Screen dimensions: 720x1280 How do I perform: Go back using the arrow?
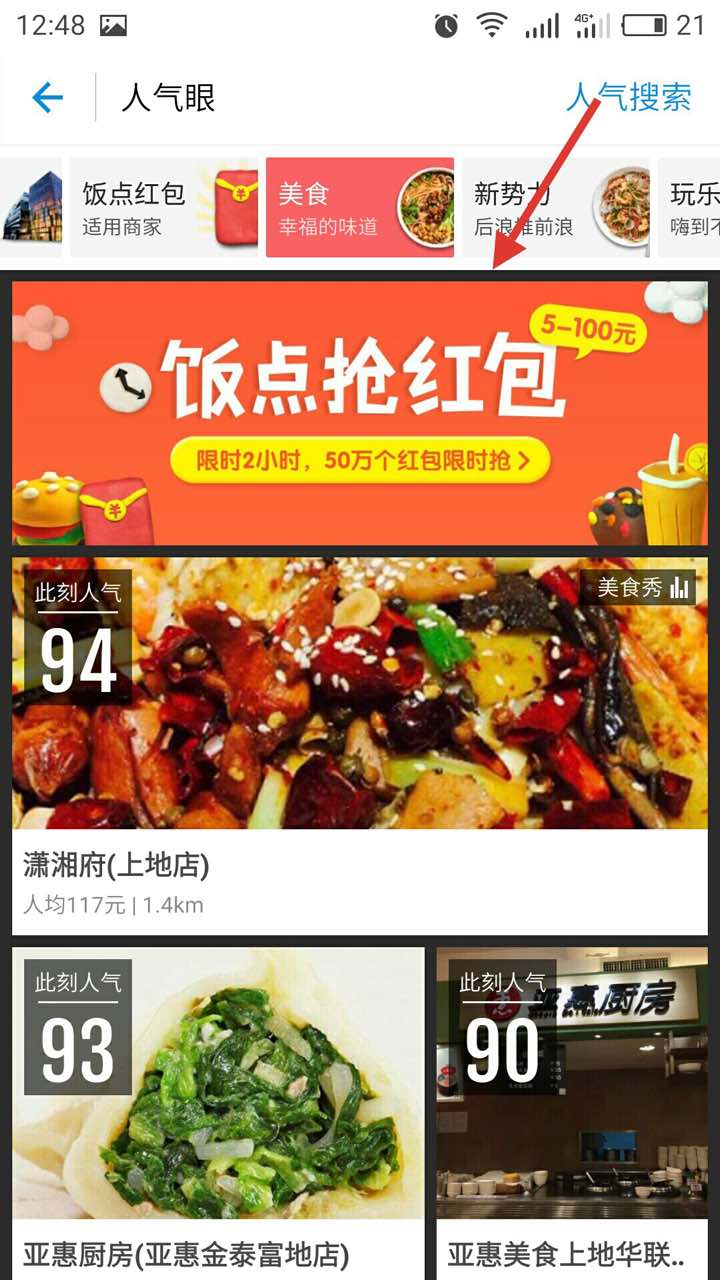click(47, 98)
